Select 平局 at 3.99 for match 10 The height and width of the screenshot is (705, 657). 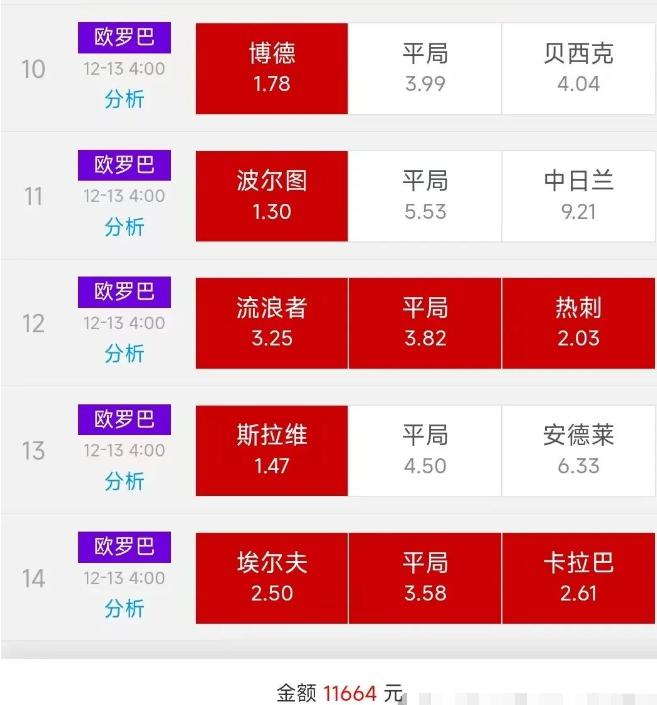pyautogui.click(x=425, y=68)
